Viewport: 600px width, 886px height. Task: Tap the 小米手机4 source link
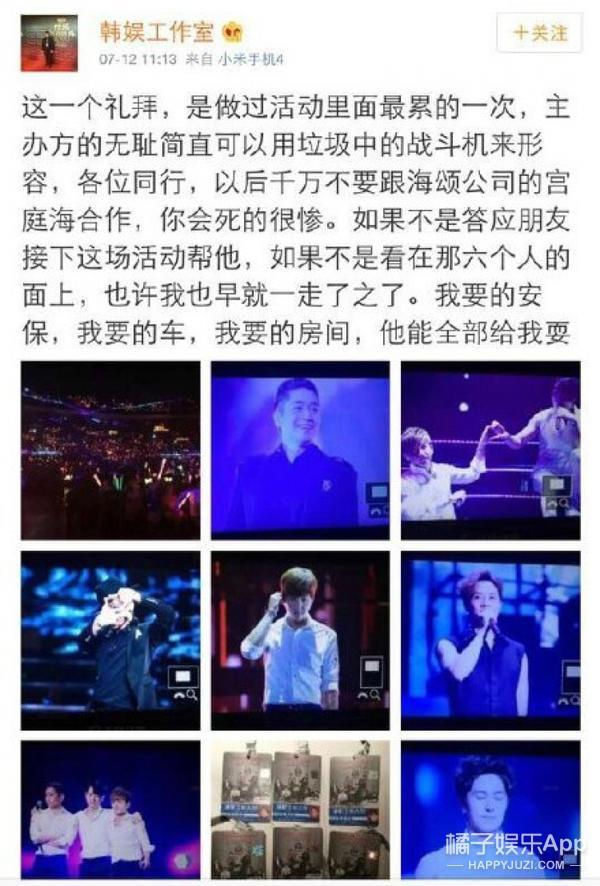click(x=252, y=59)
